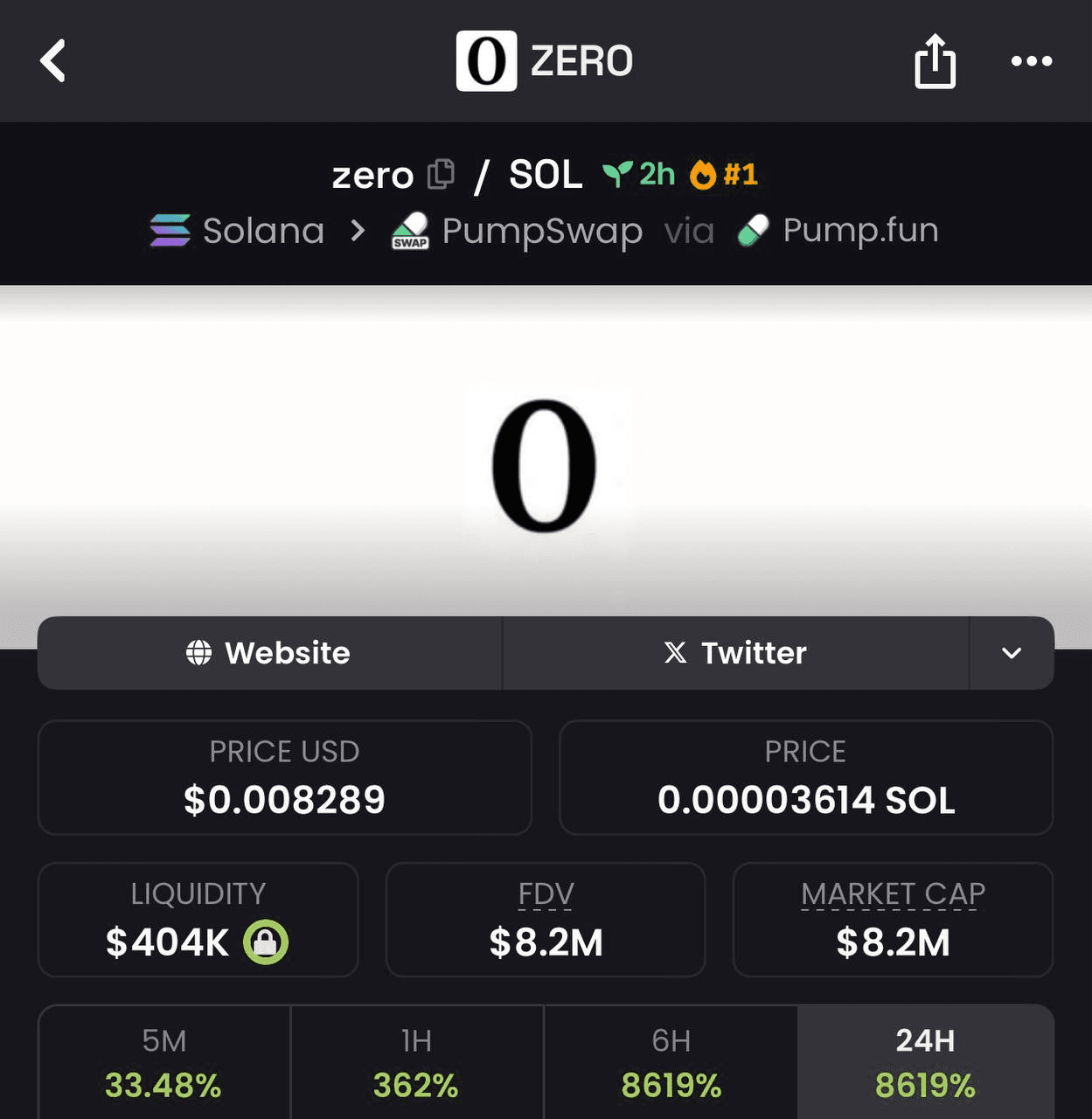Copy the zero token address

click(x=441, y=174)
